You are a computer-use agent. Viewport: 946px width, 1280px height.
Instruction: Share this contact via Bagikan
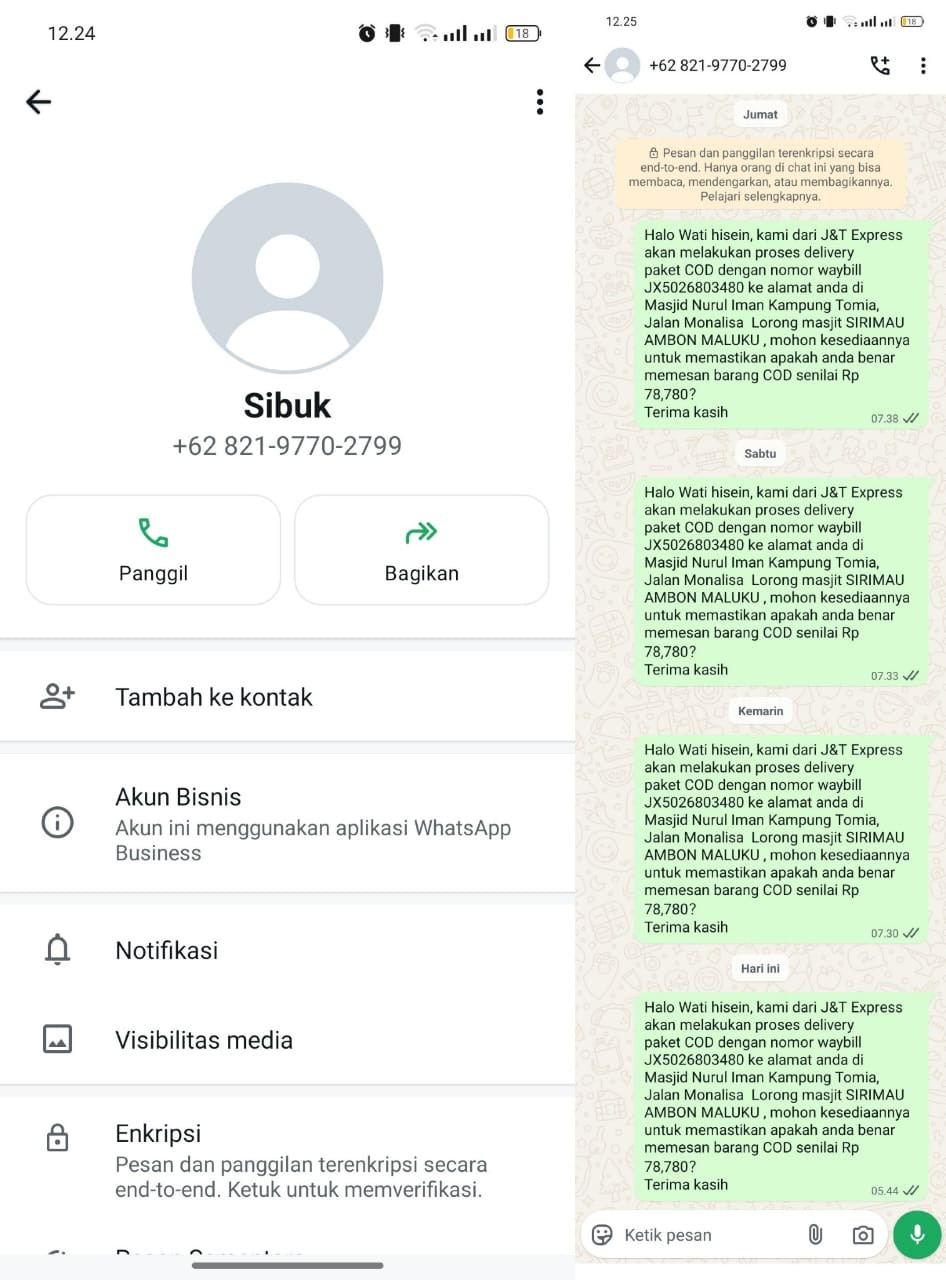(x=421, y=550)
